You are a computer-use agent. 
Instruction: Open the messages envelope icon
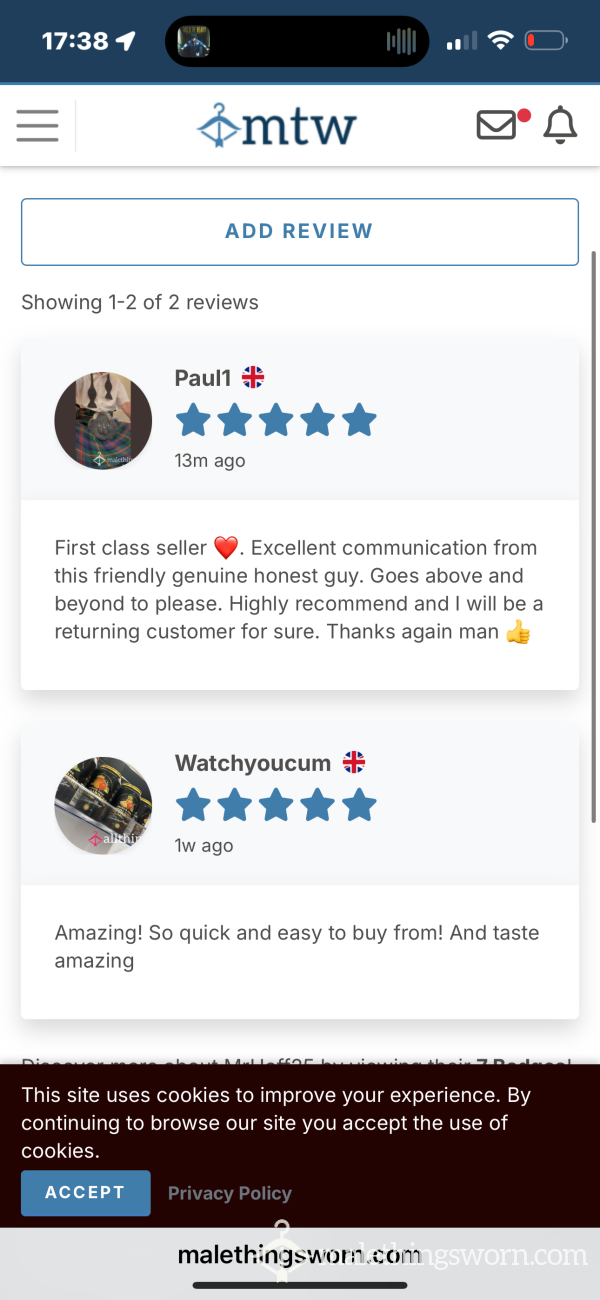(497, 126)
